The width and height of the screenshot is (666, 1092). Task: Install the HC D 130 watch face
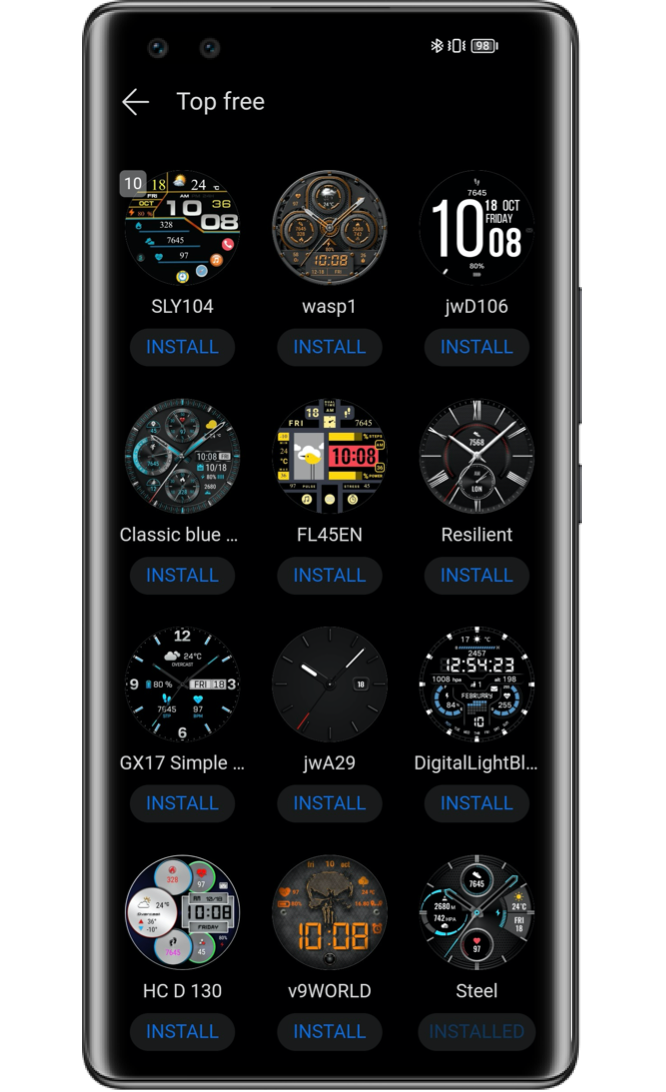182,1031
